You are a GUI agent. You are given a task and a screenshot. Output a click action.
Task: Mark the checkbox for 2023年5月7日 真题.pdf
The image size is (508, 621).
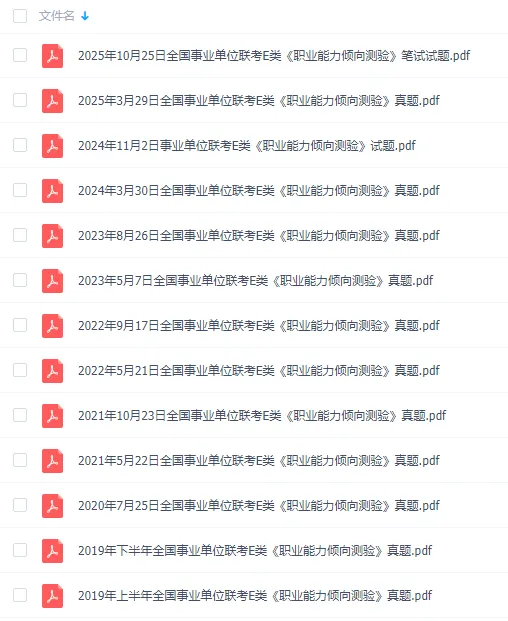click(20, 280)
